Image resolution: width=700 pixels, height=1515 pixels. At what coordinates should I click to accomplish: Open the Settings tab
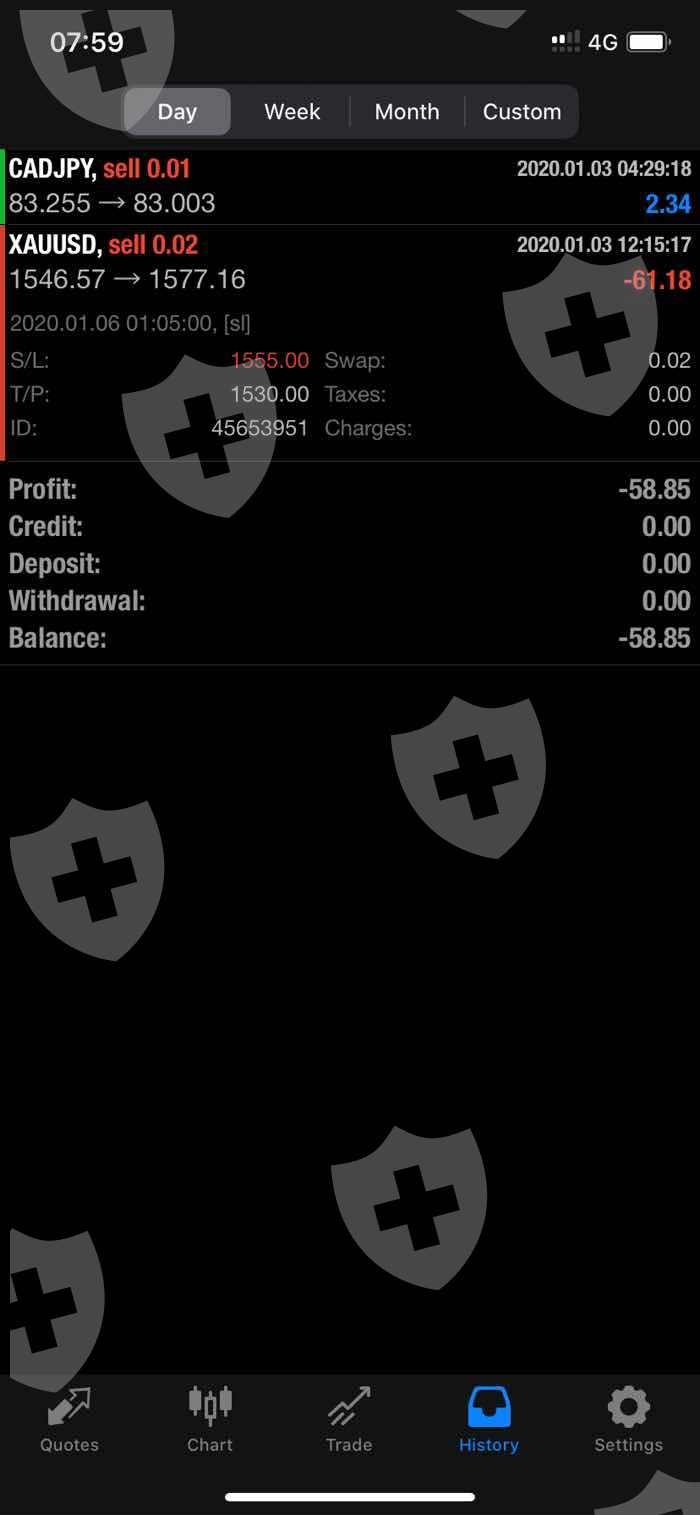pos(628,1420)
